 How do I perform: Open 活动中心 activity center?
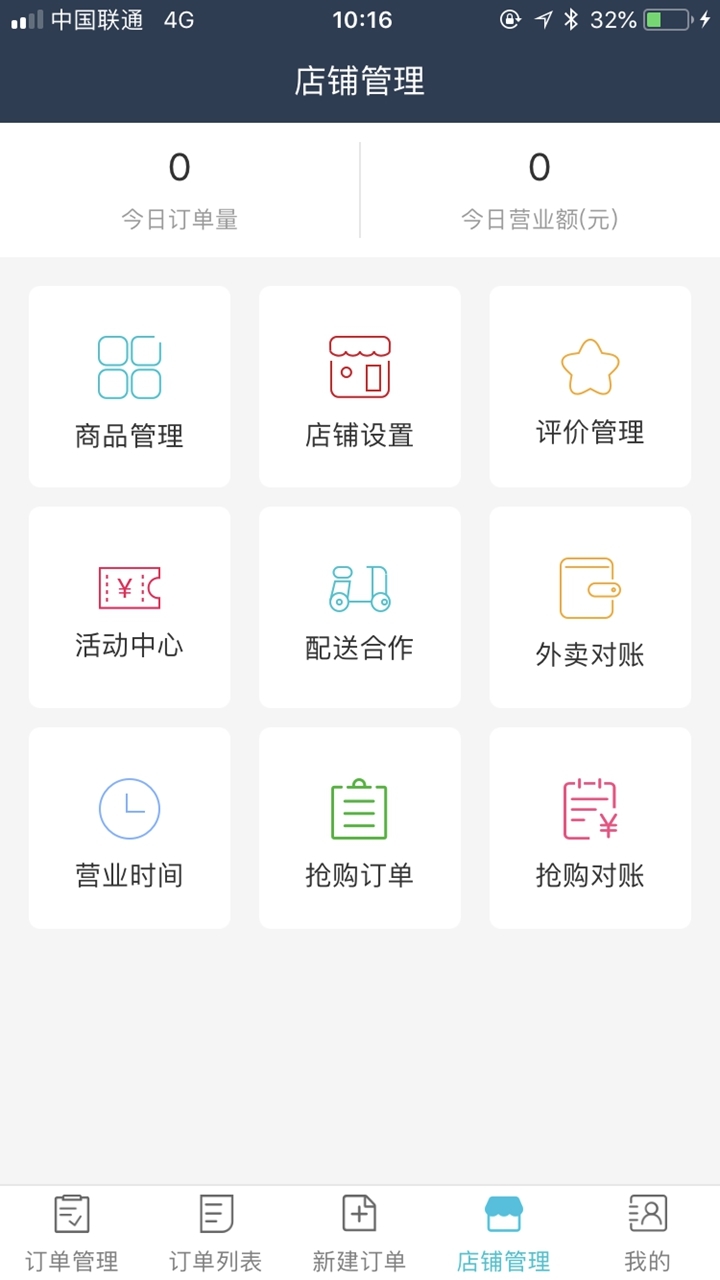tap(129, 607)
